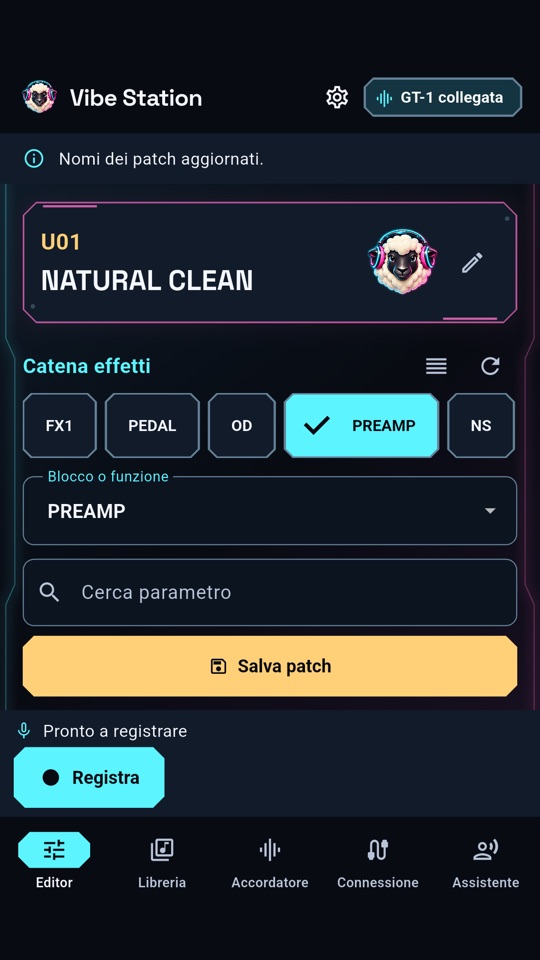540x960 pixels.
Task: Tap the selected PREAMP chip
Action: tap(361, 426)
